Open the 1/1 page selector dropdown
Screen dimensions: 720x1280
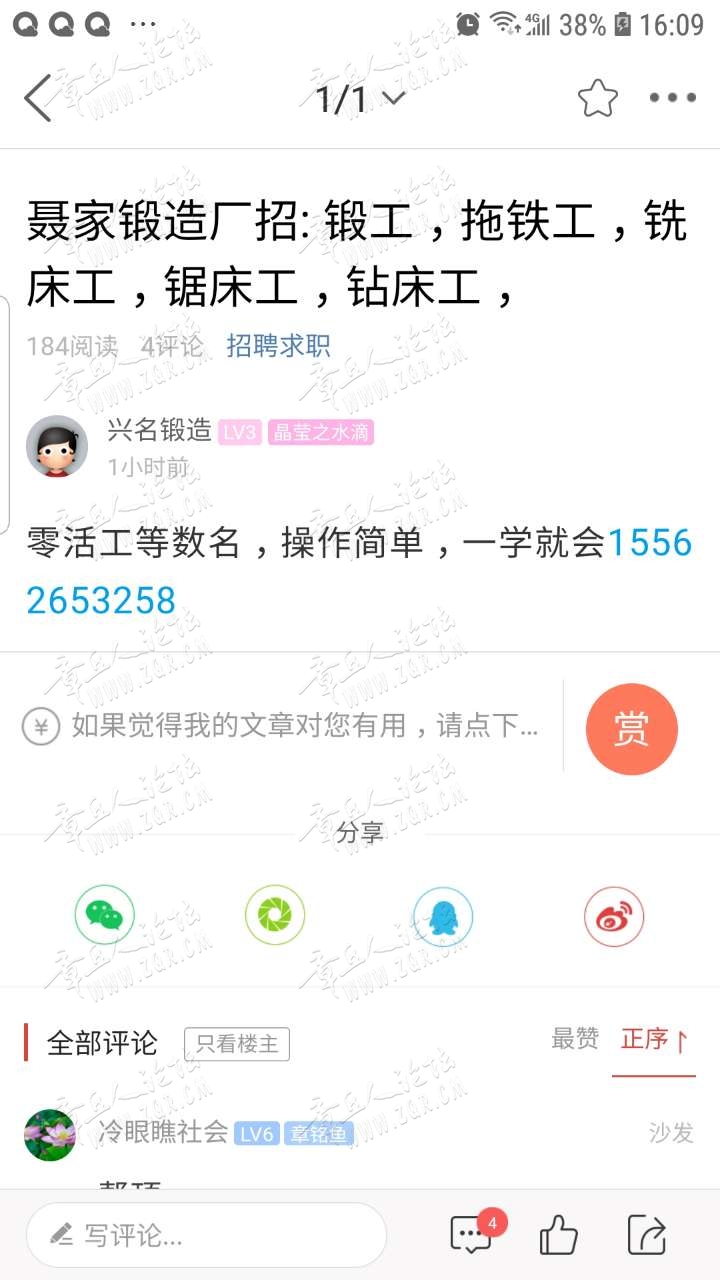(360, 98)
